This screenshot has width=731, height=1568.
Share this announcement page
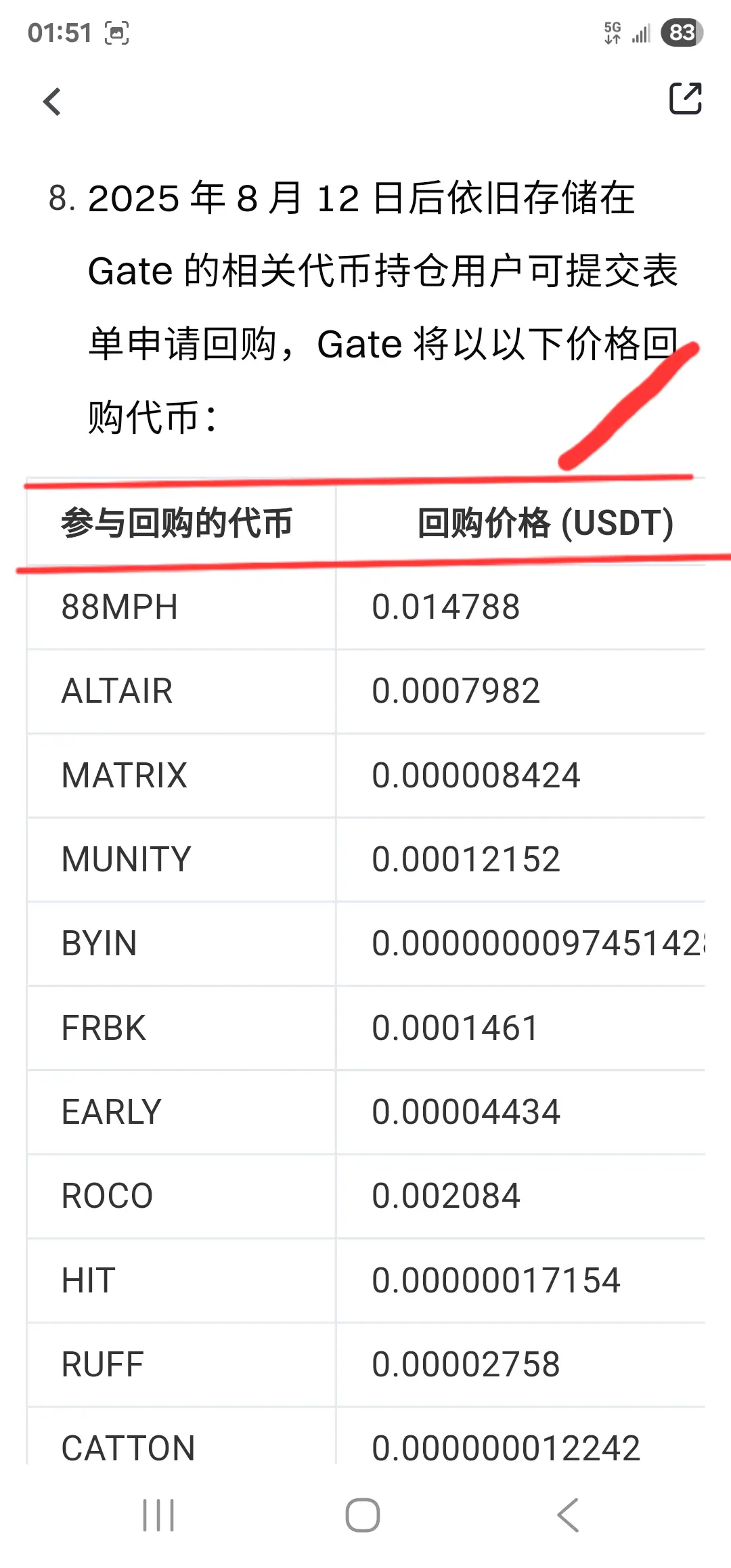[685, 99]
